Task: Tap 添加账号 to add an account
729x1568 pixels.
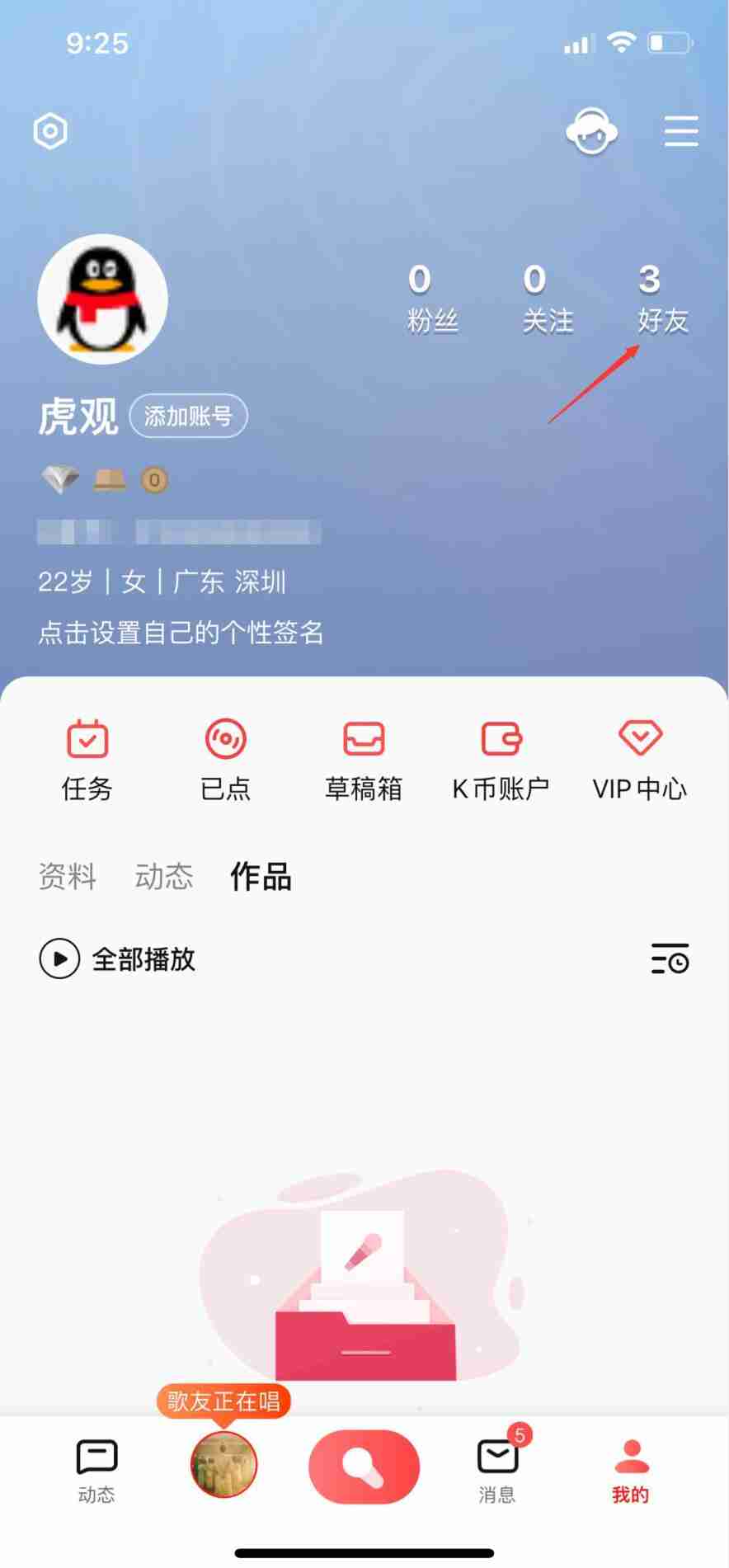Action: point(188,416)
